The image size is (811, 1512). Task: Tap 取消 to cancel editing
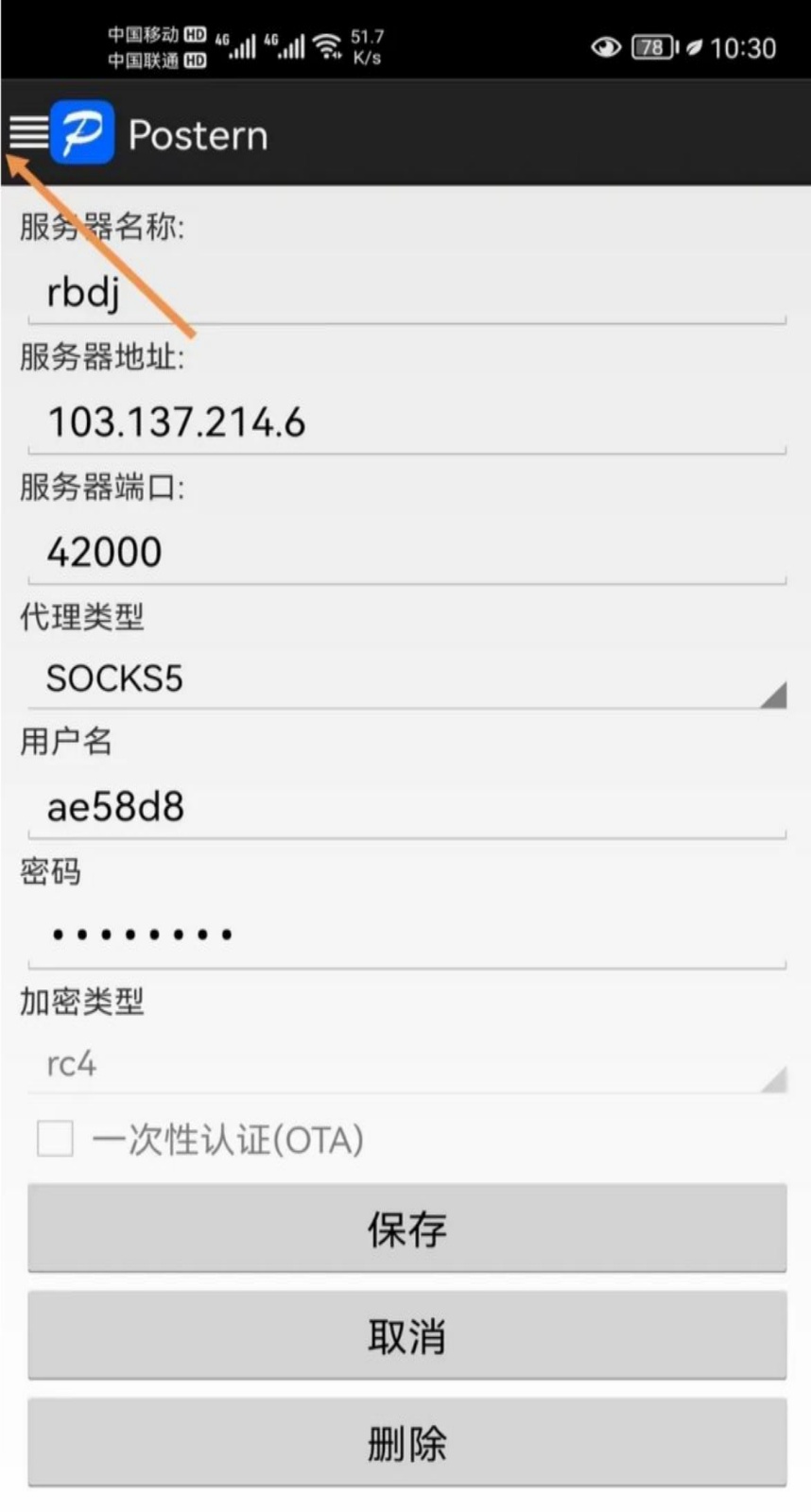(406, 1336)
